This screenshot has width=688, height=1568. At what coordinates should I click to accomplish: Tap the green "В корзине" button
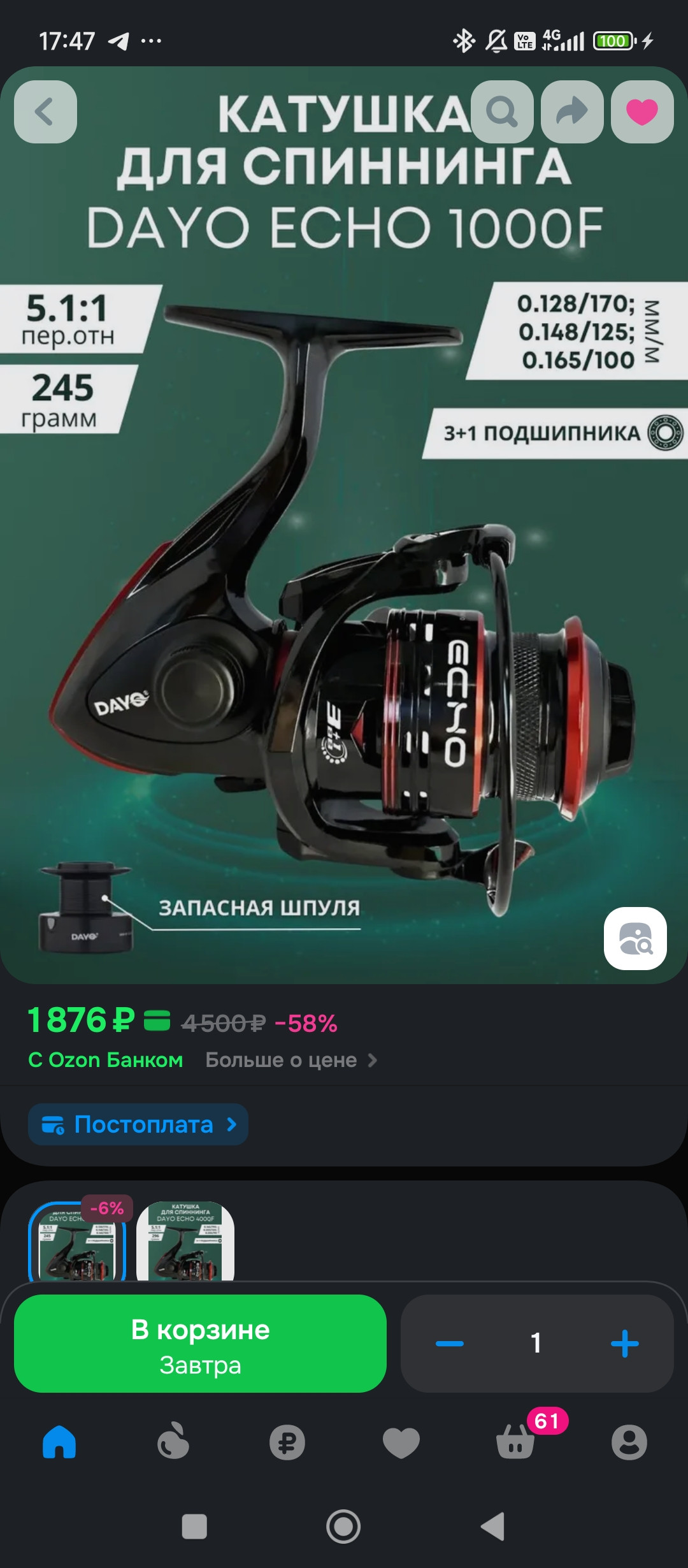coord(200,1344)
